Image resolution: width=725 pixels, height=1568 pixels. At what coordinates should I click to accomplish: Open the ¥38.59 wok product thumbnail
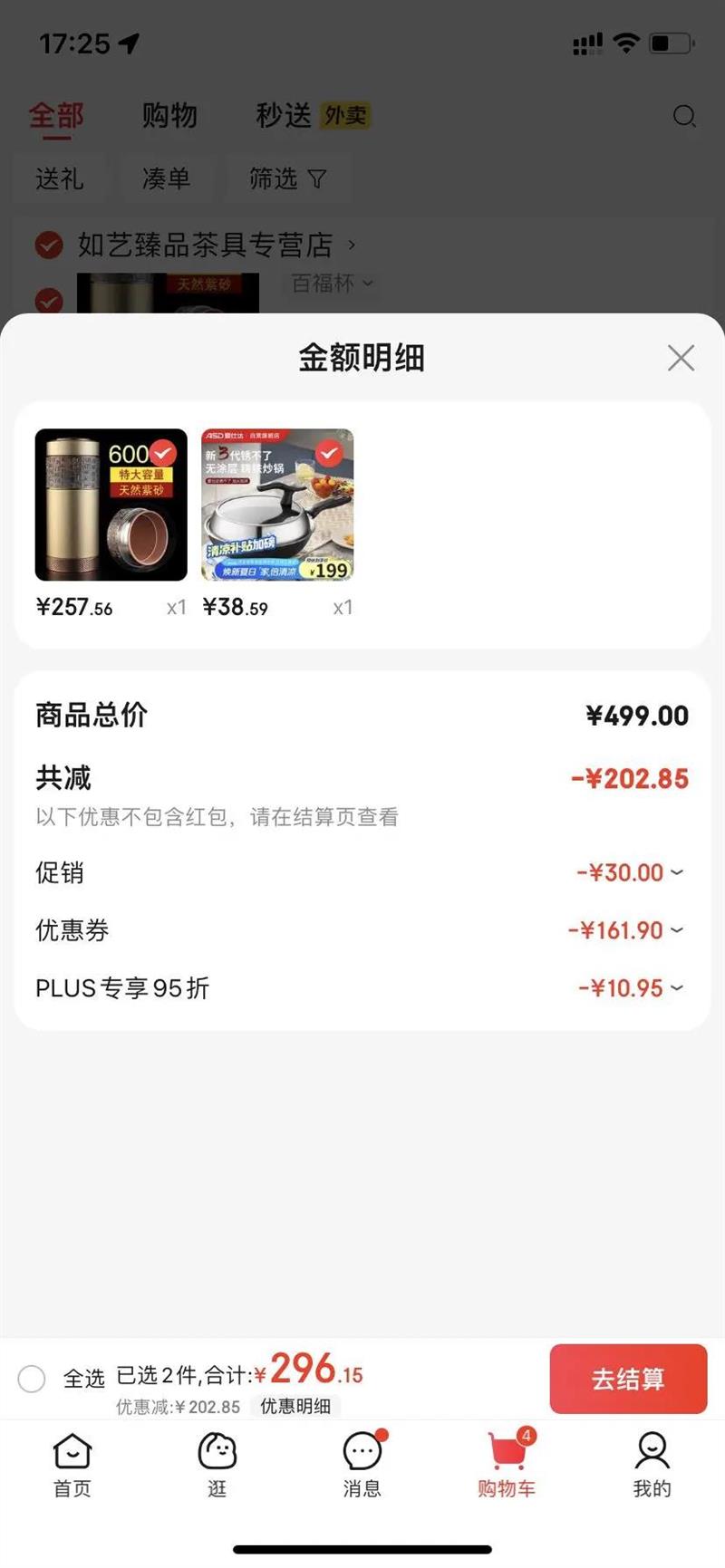tap(277, 505)
